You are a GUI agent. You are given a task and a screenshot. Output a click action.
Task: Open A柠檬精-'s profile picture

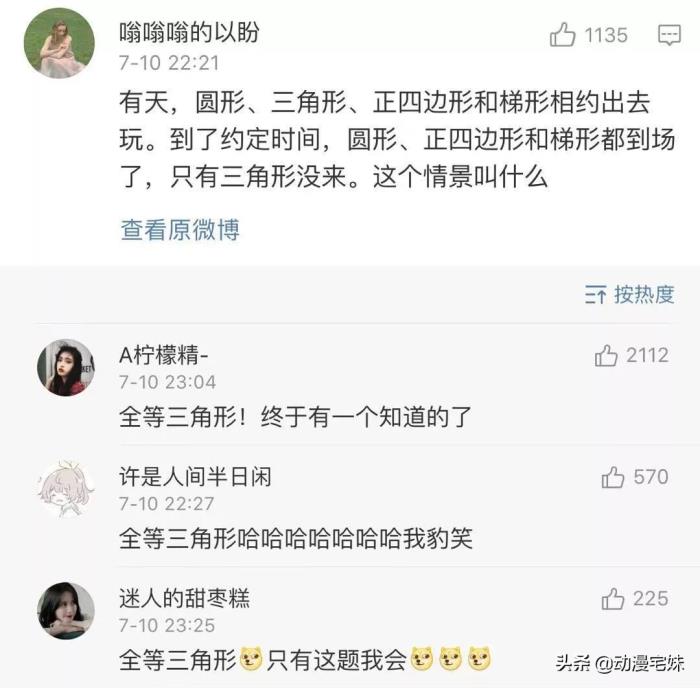(66, 367)
